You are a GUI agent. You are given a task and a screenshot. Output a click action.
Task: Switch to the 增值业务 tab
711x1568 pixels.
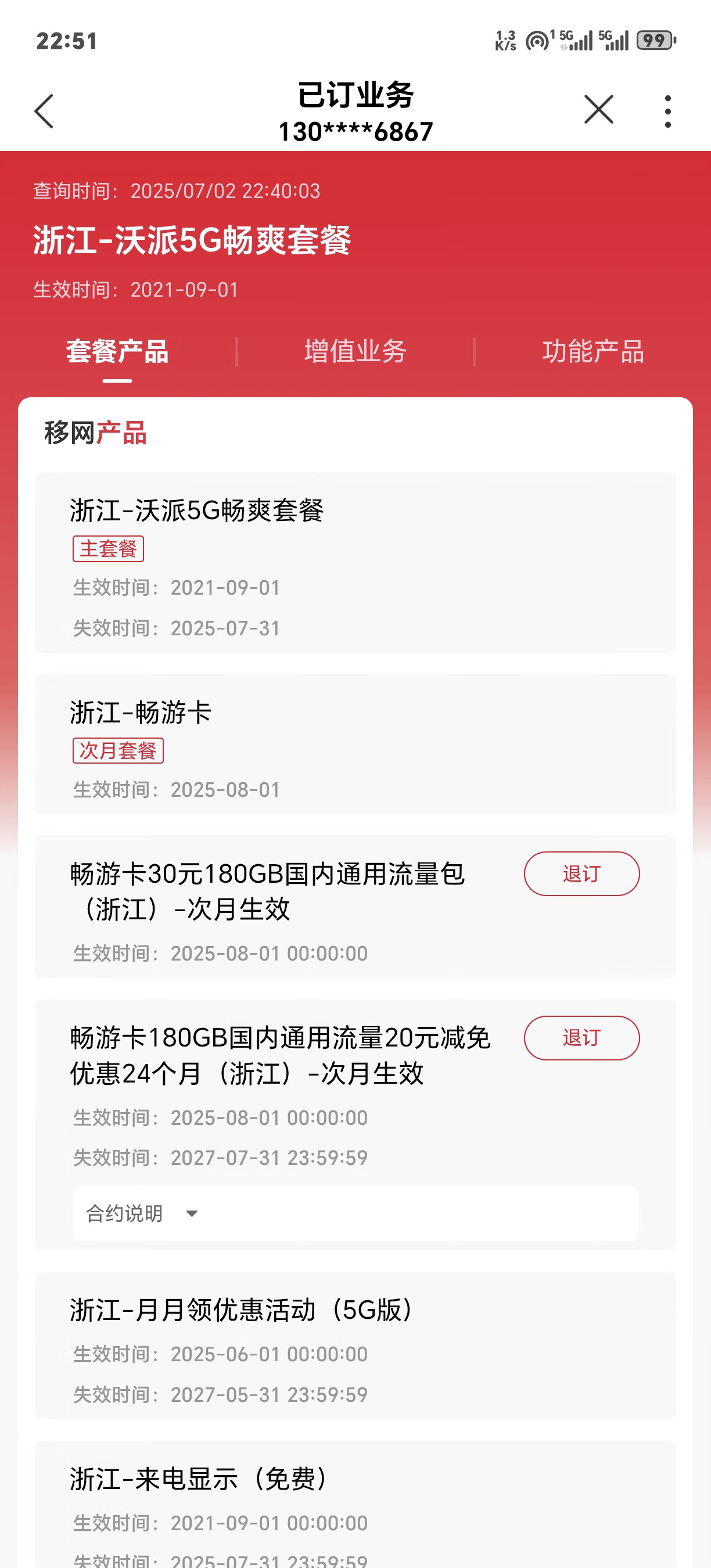pos(355,352)
